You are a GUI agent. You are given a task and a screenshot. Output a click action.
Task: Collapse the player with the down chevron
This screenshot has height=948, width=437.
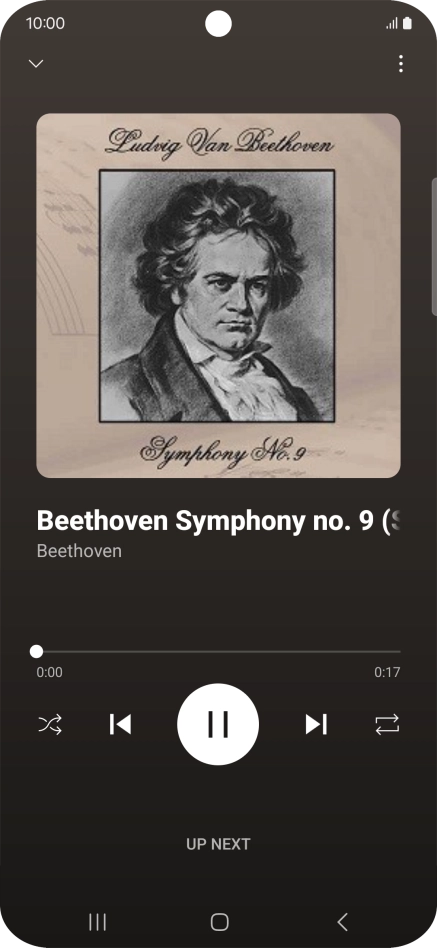36,63
